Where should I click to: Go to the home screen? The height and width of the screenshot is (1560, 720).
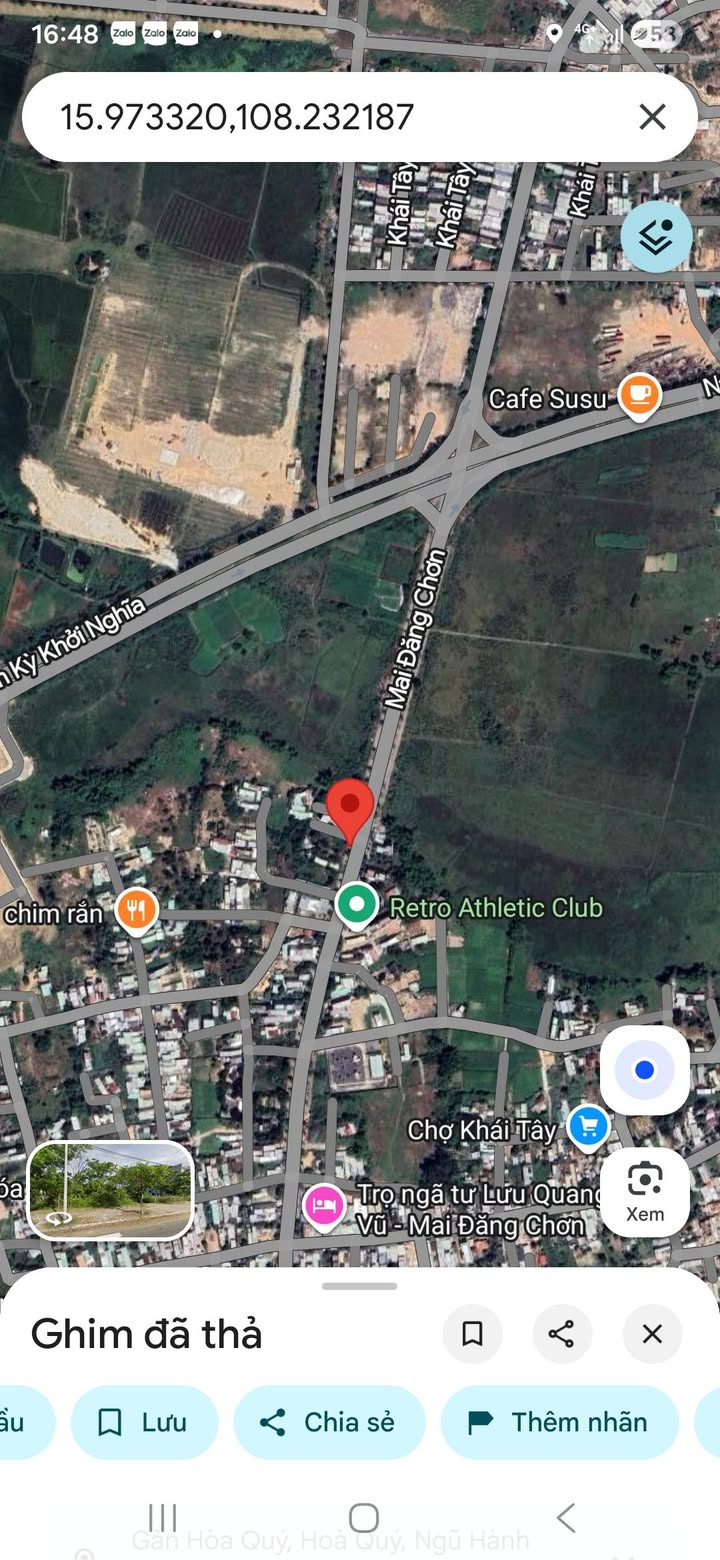363,1517
